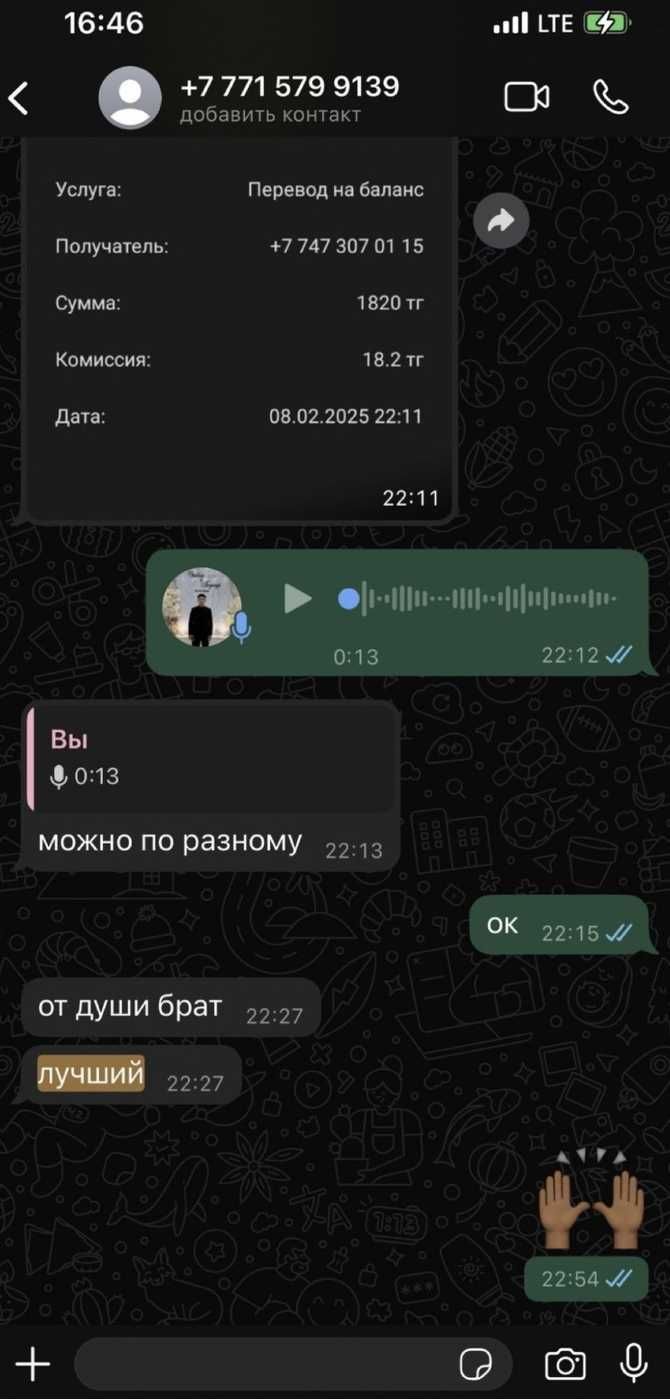Forward the transfer receipt image
This screenshot has height=1400, width=670.
[501, 221]
